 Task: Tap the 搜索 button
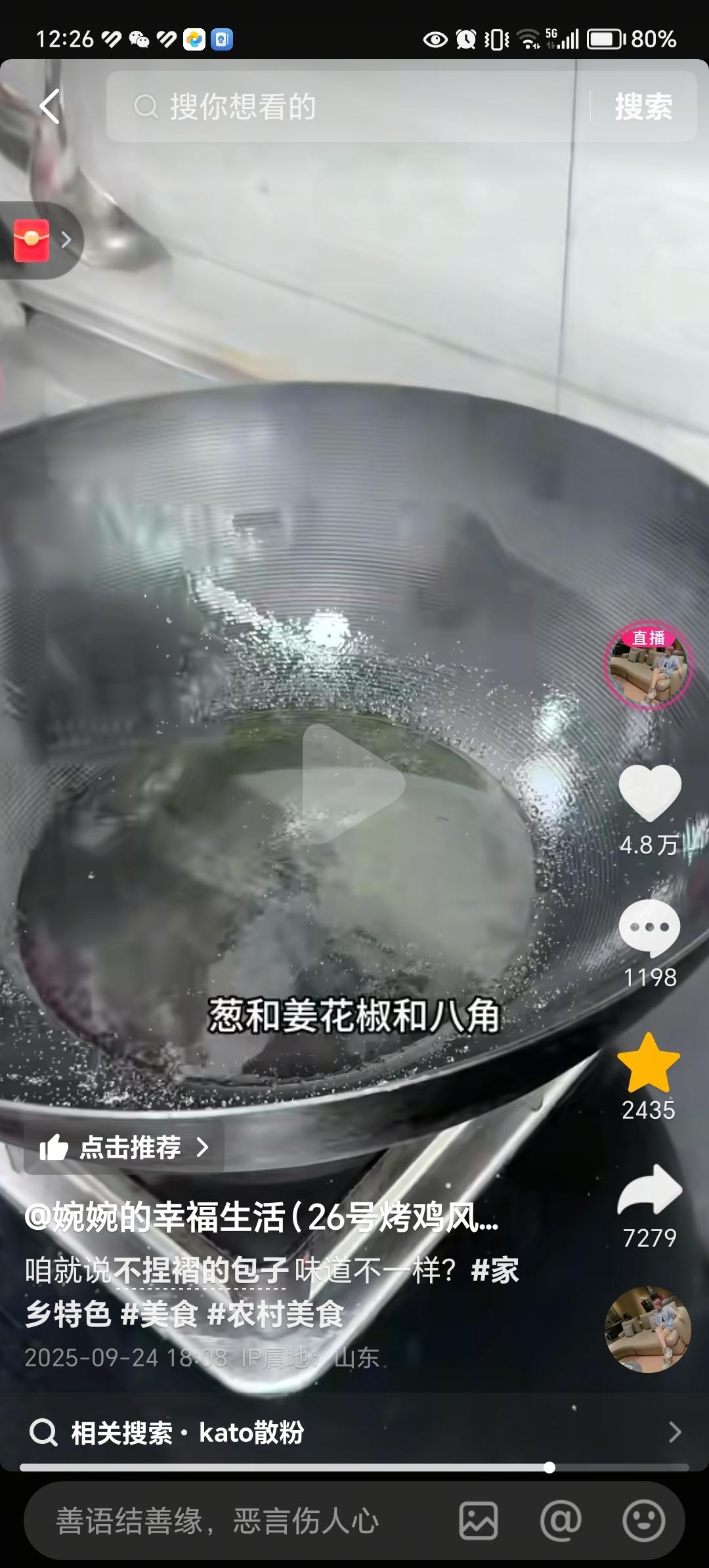(x=643, y=106)
